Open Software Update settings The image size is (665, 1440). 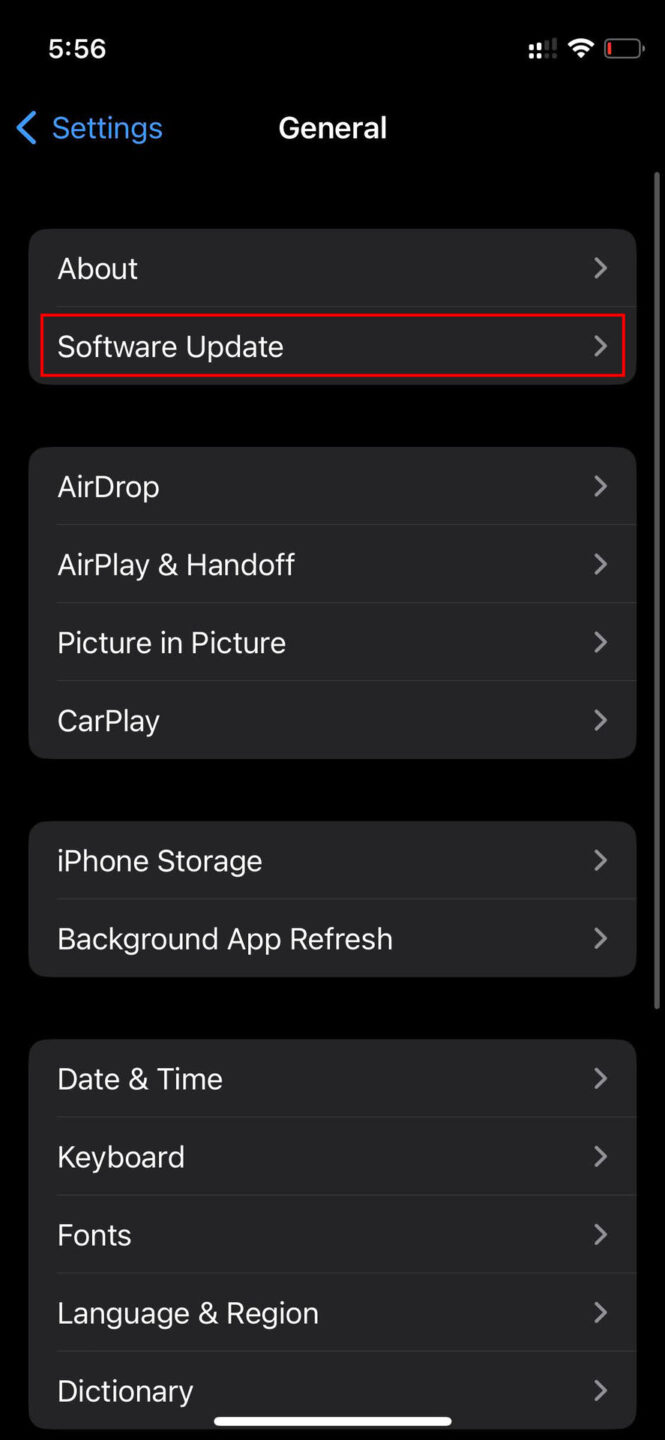tap(332, 346)
